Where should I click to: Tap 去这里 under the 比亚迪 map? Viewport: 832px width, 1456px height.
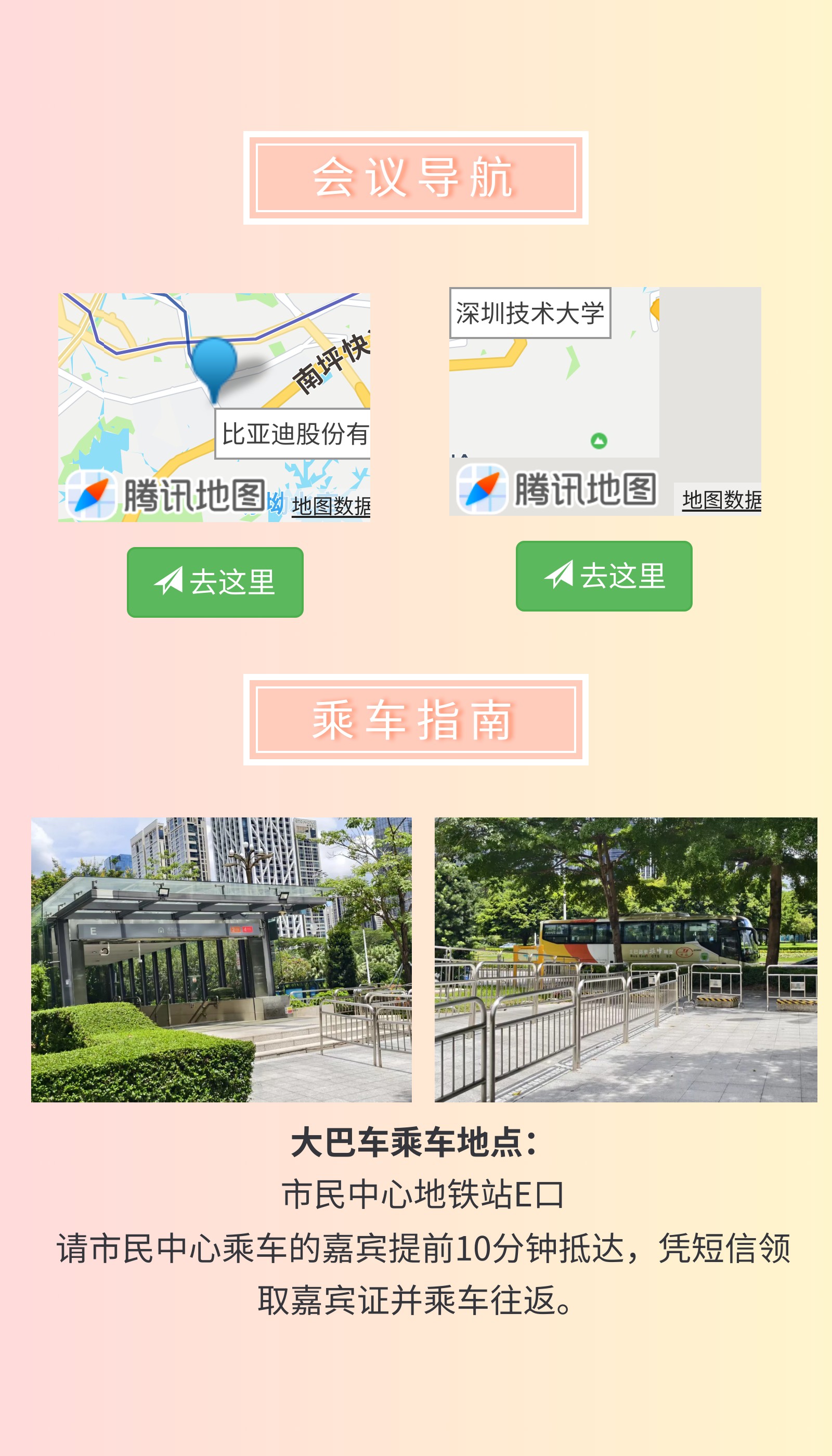pos(215,582)
